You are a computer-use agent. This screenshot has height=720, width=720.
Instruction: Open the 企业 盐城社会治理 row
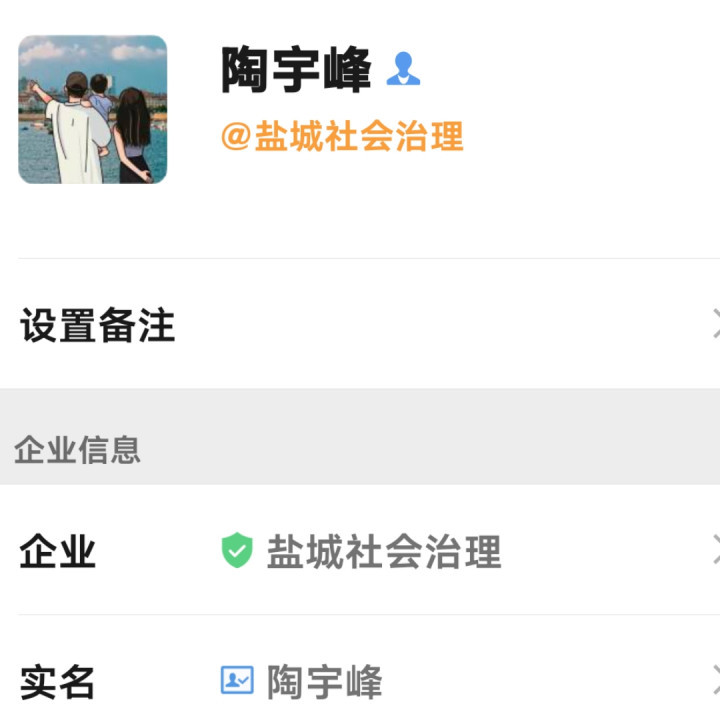pos(360,551)
